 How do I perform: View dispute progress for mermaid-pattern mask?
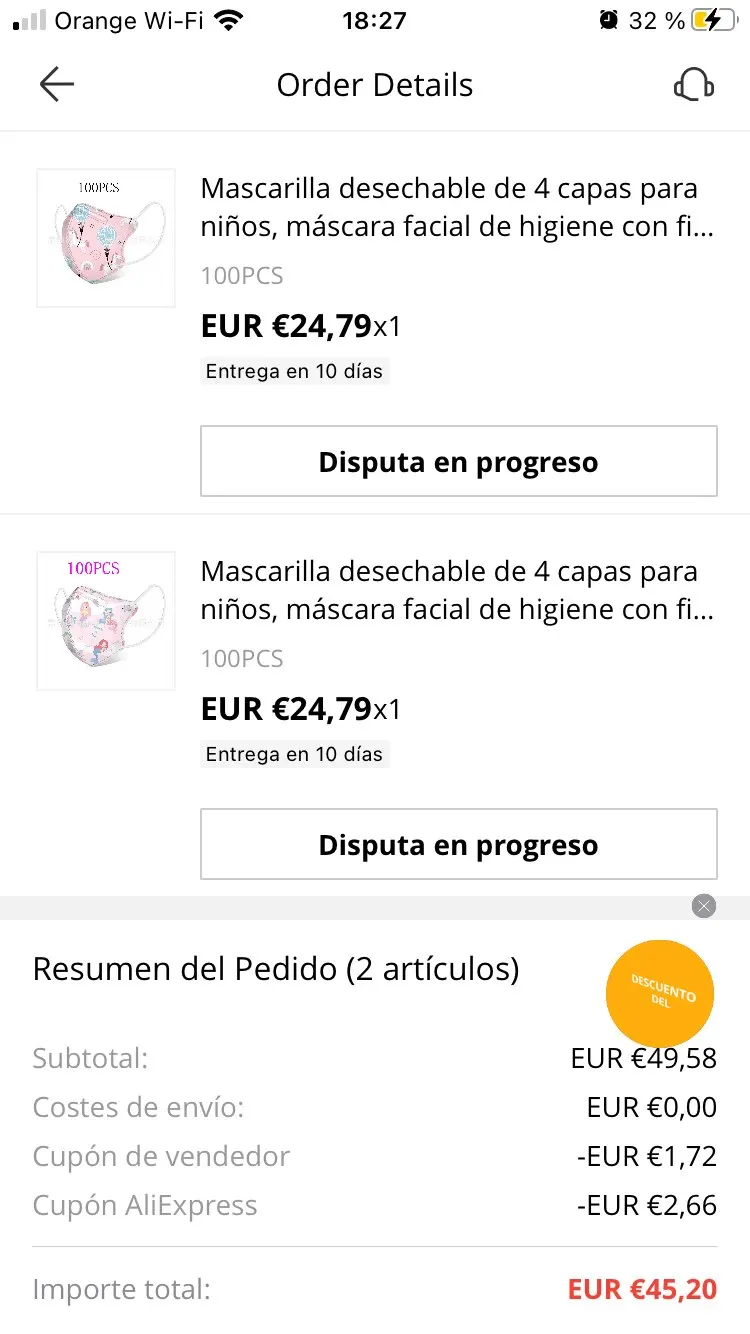coord(458,845)
